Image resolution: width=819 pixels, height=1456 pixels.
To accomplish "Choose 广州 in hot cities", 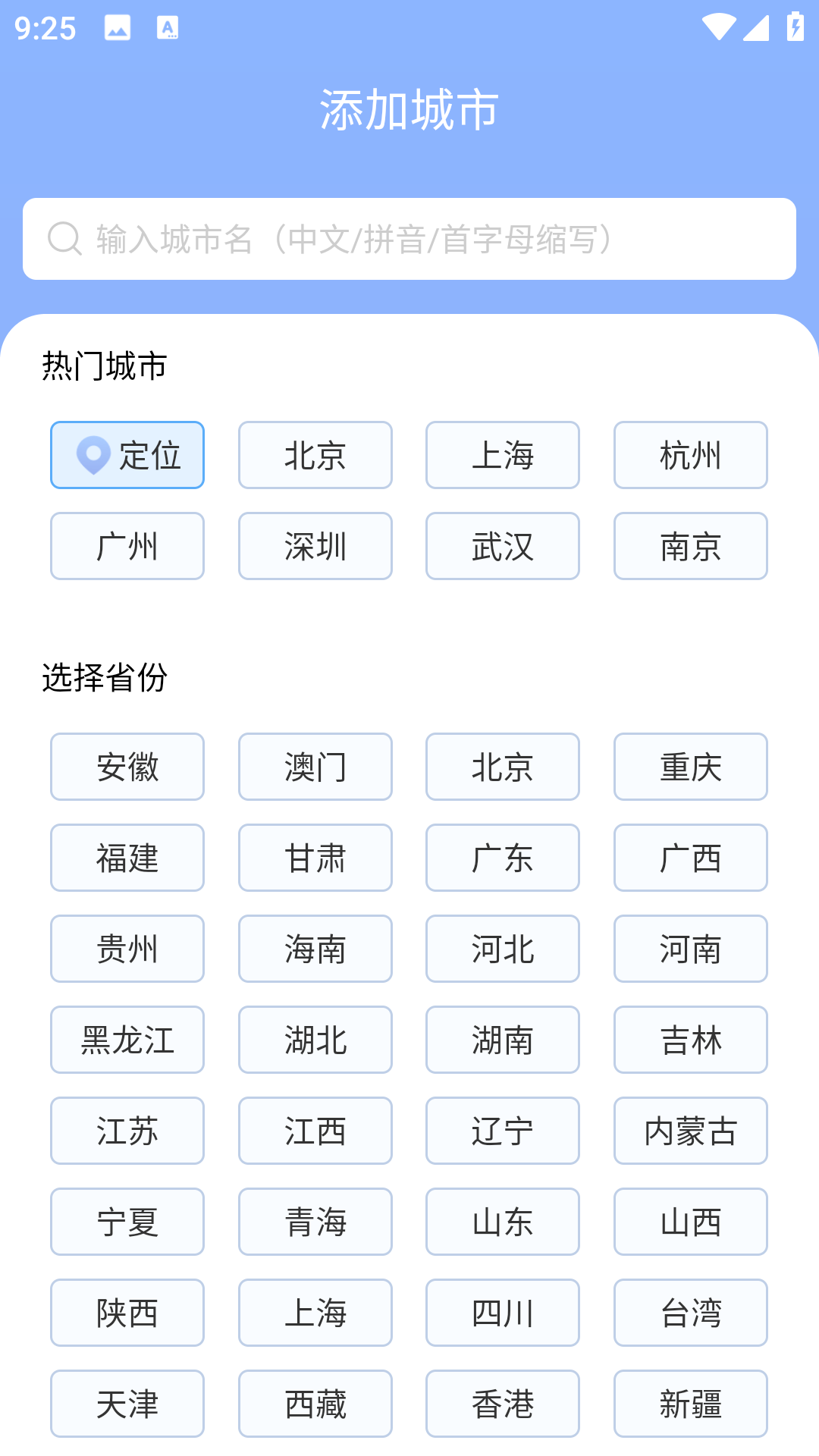I will 127,546.
